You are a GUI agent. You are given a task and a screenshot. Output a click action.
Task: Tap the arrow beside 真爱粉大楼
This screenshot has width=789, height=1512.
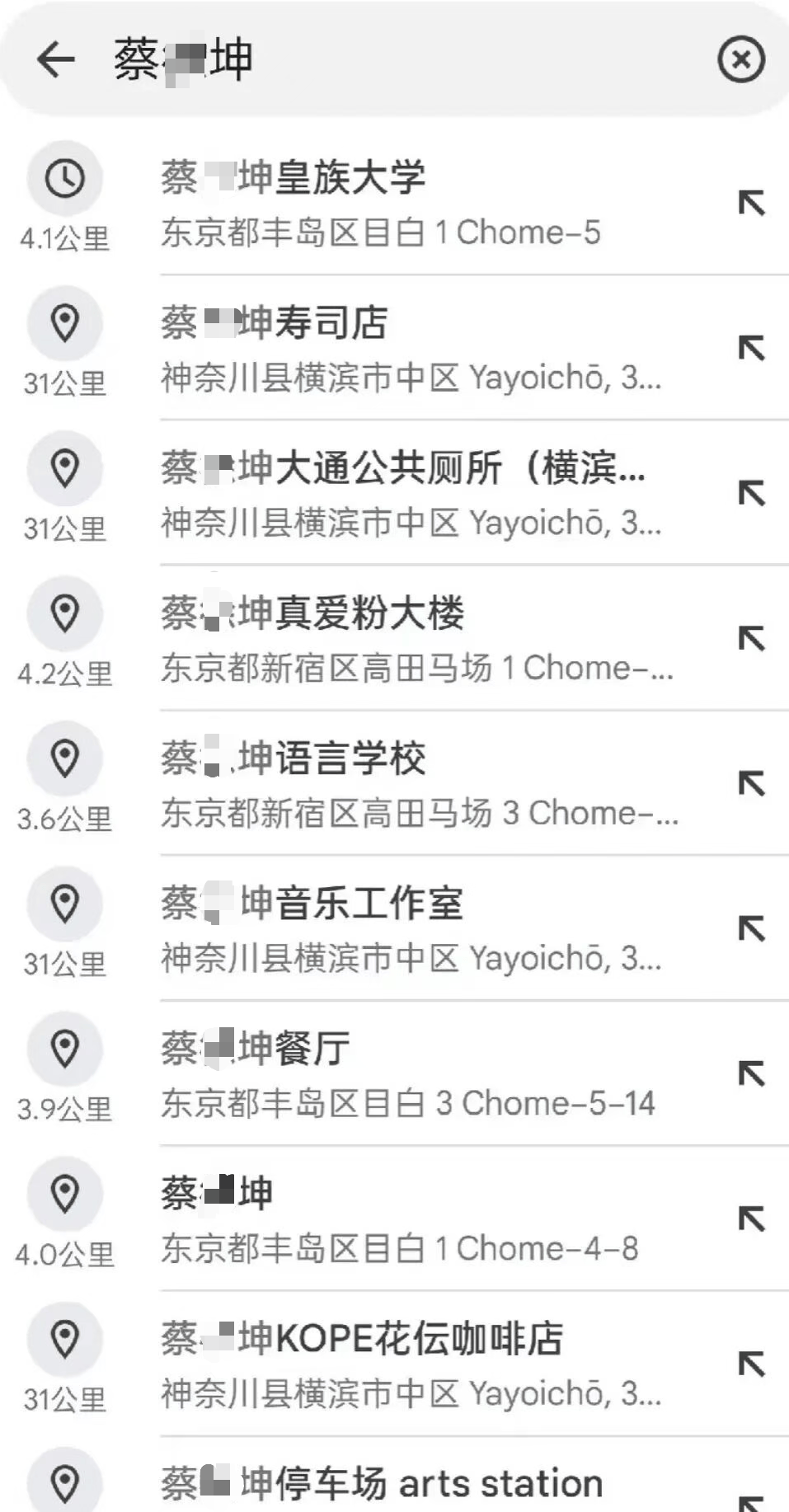[x=751, y=638]
